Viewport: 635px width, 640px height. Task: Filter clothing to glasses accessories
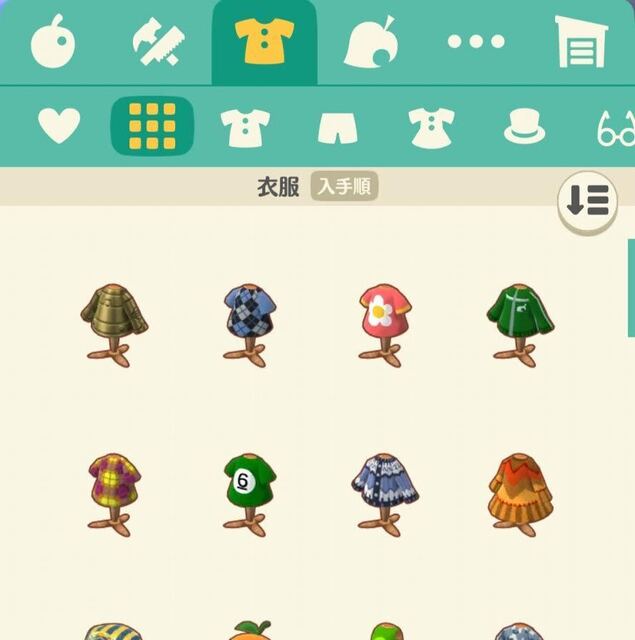[x=614, y=127]
